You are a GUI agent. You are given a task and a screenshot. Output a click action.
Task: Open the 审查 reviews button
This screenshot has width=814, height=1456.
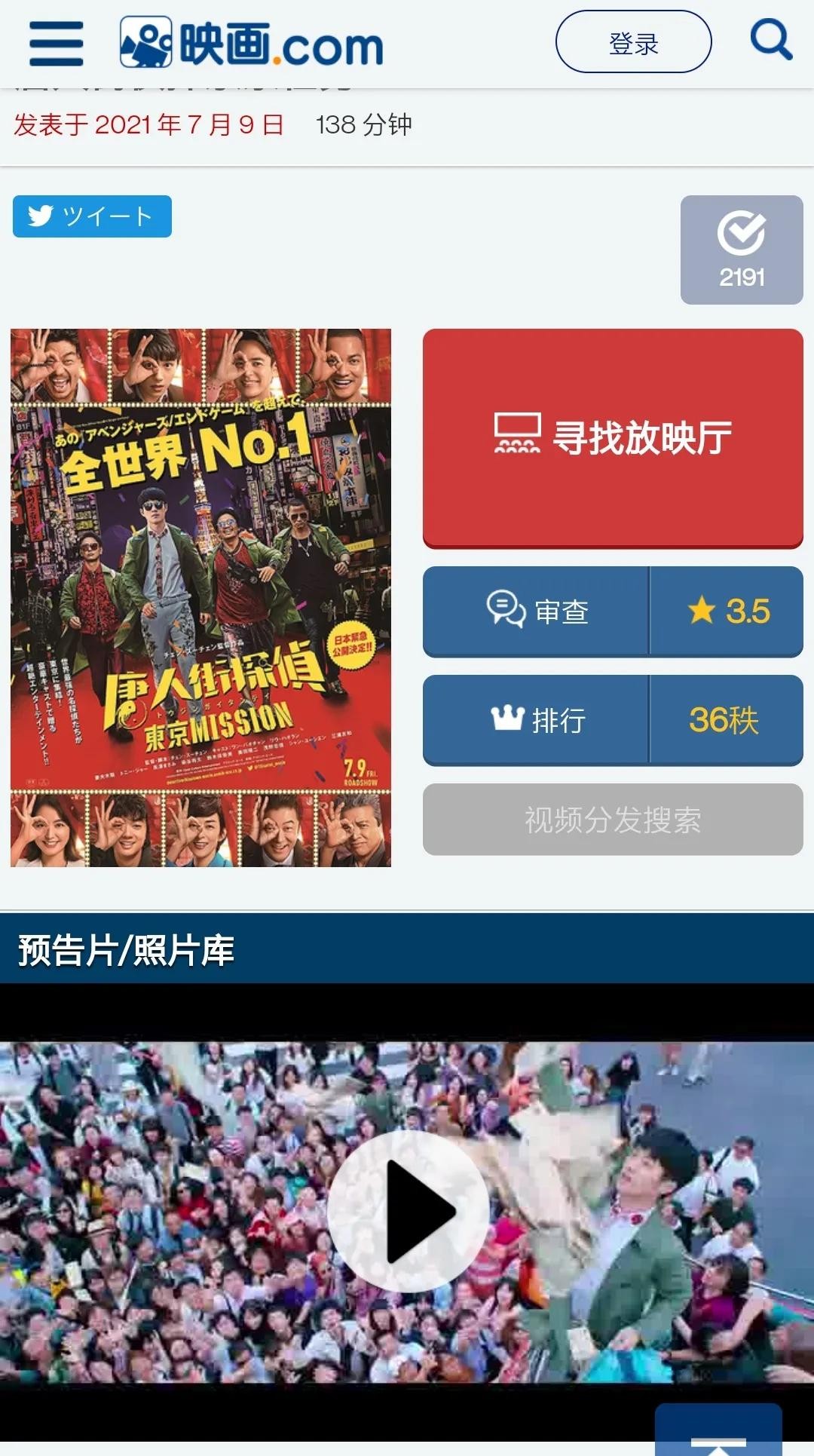coord(537,611)
